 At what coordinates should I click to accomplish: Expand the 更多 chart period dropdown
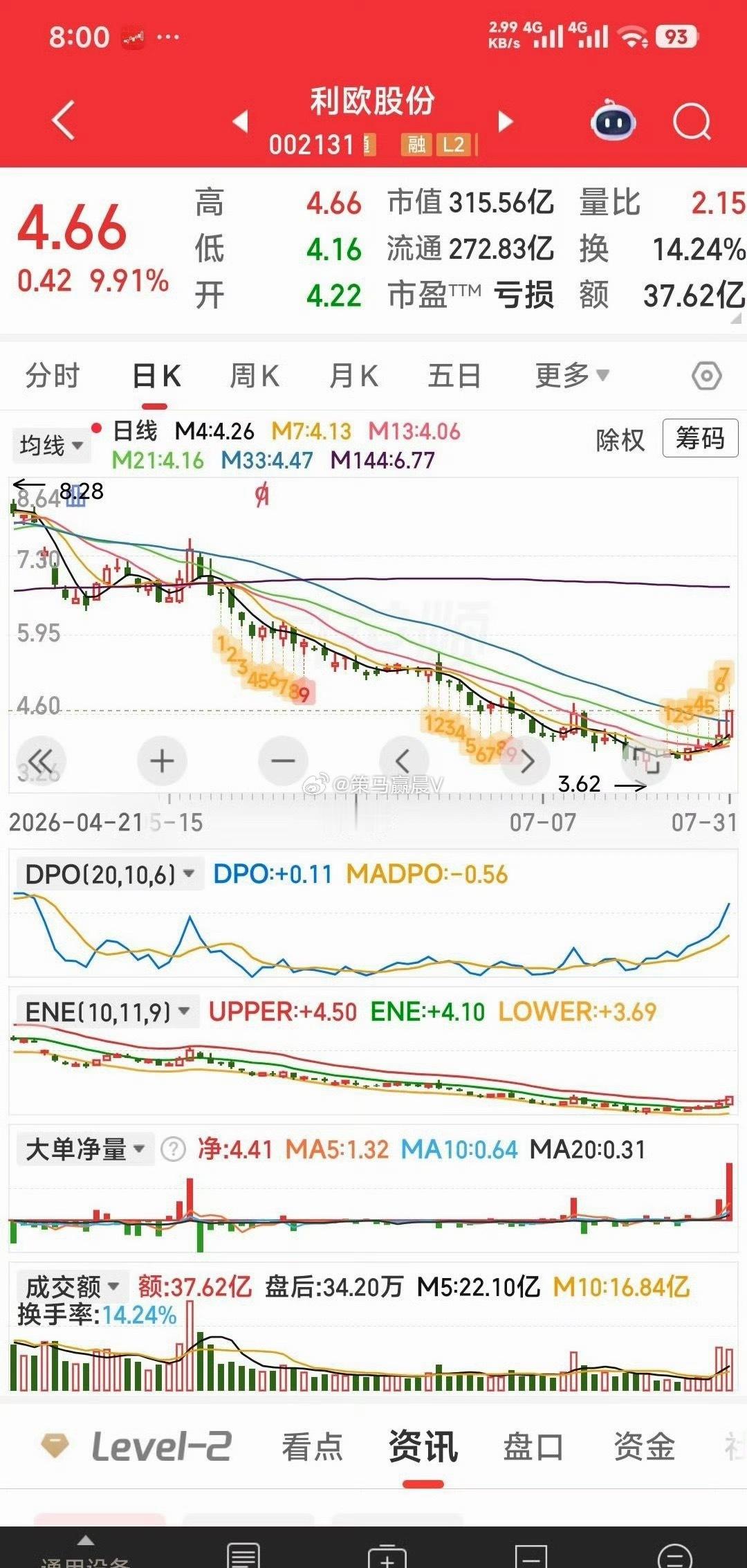point(572,376)
